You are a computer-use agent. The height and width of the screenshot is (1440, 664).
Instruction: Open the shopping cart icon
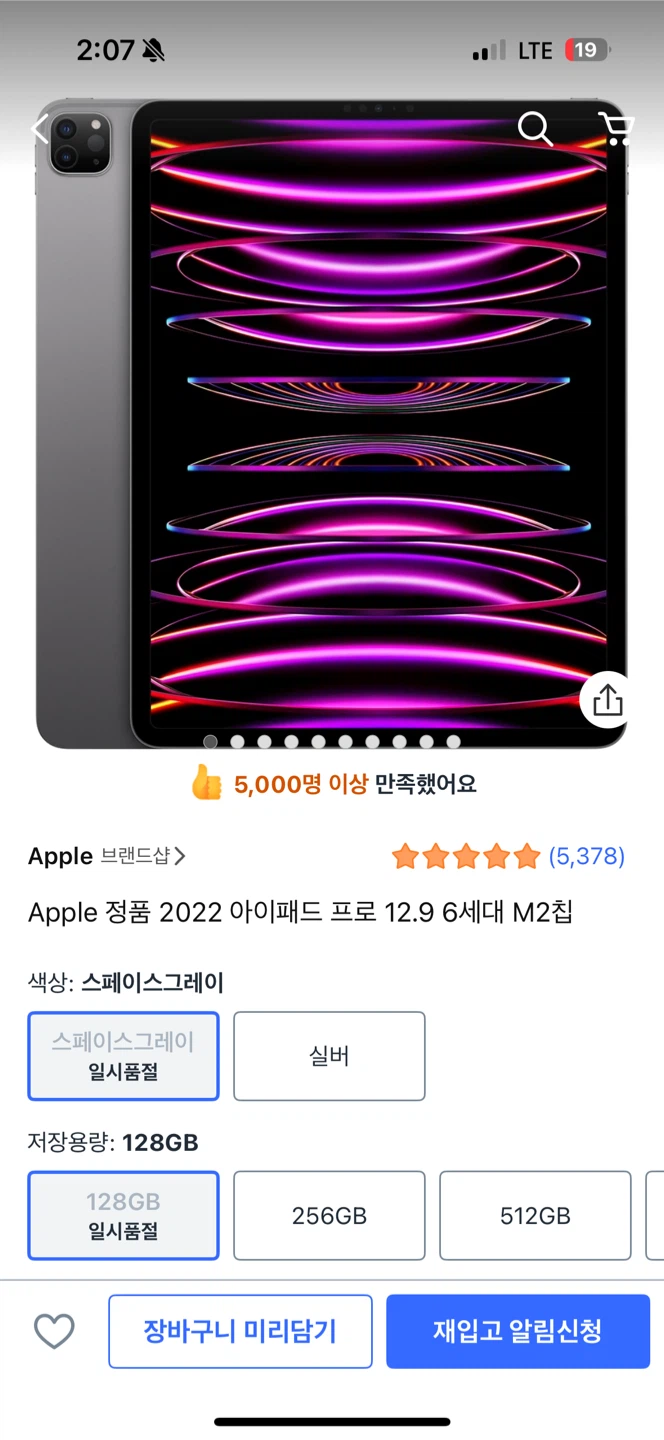coord(616,128)
